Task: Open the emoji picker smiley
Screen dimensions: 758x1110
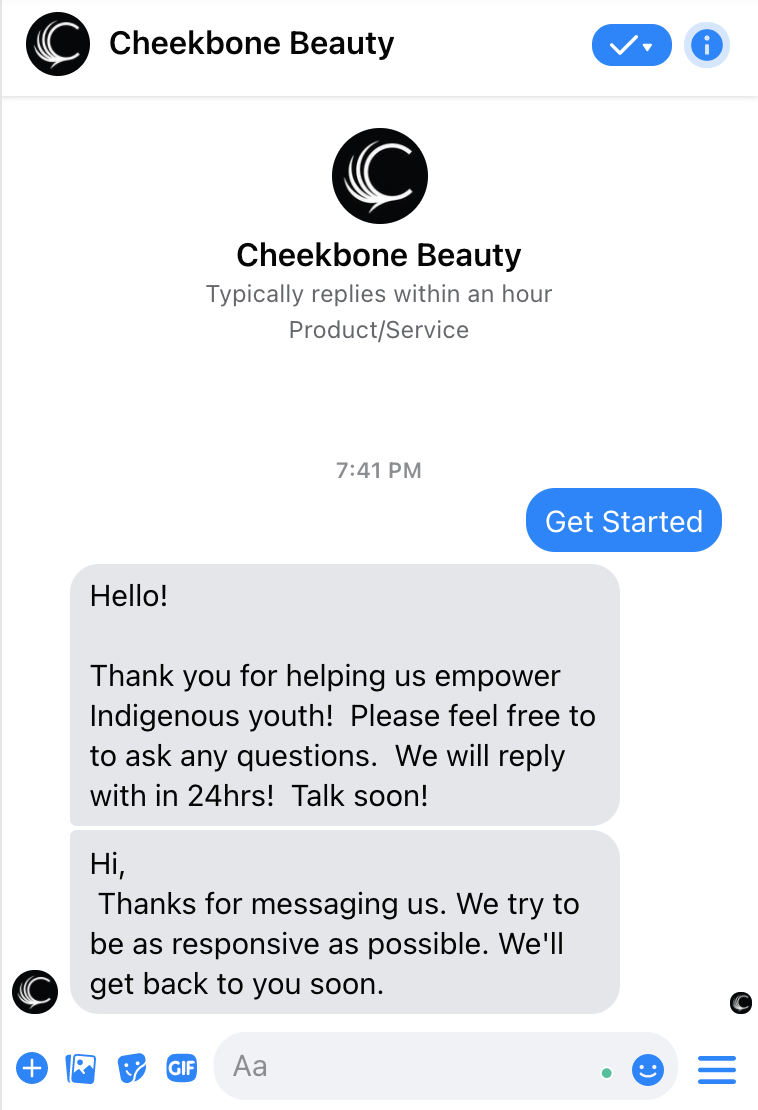Action: click(648, 1071)
